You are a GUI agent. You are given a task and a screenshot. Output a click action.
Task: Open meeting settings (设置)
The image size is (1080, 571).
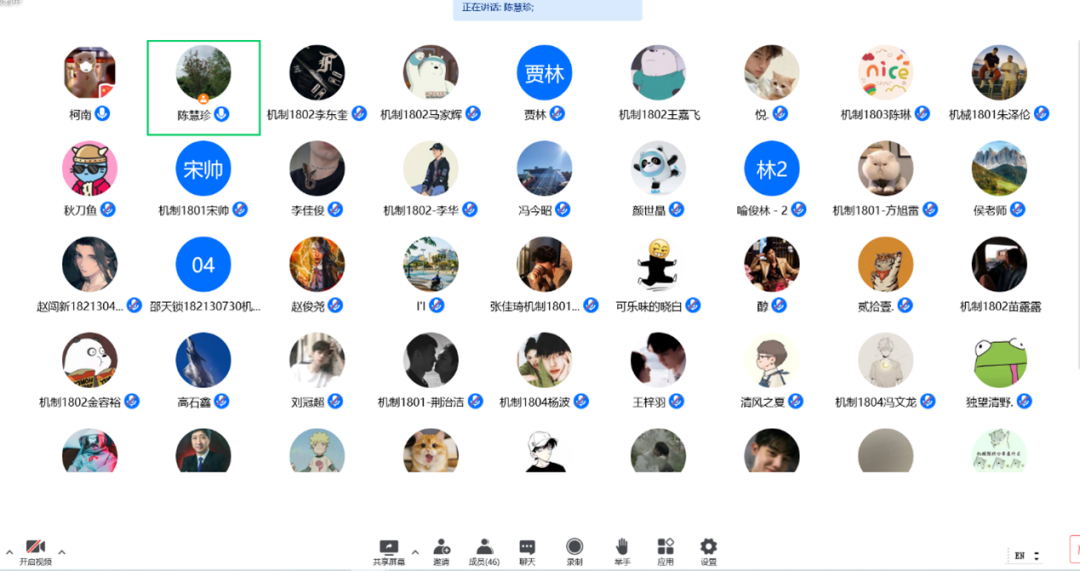pyautogui.click(x=708, y=549)
